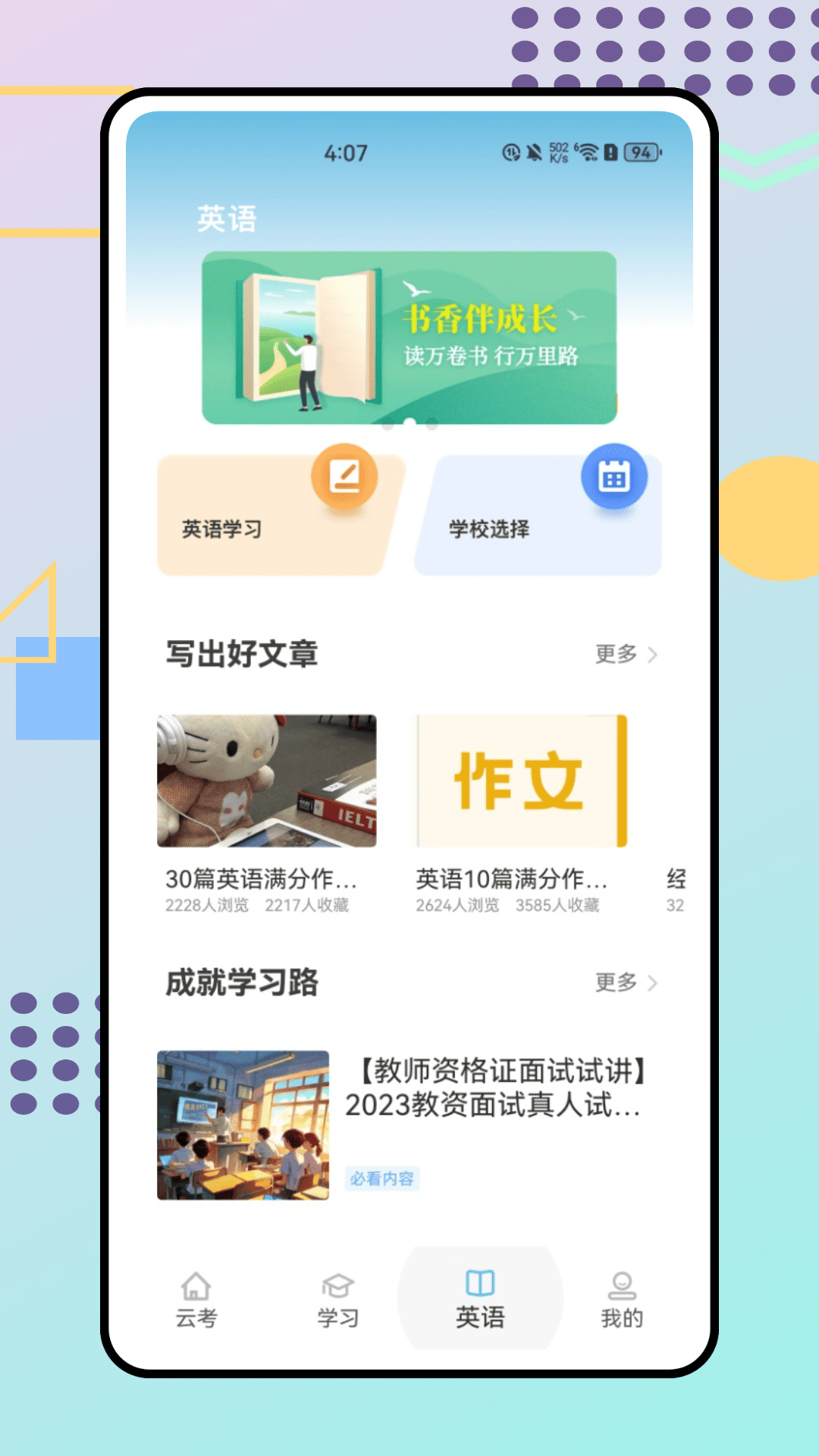
Task: Tap the Wi-Fi icon in status bar
Action: coord(587,152)
